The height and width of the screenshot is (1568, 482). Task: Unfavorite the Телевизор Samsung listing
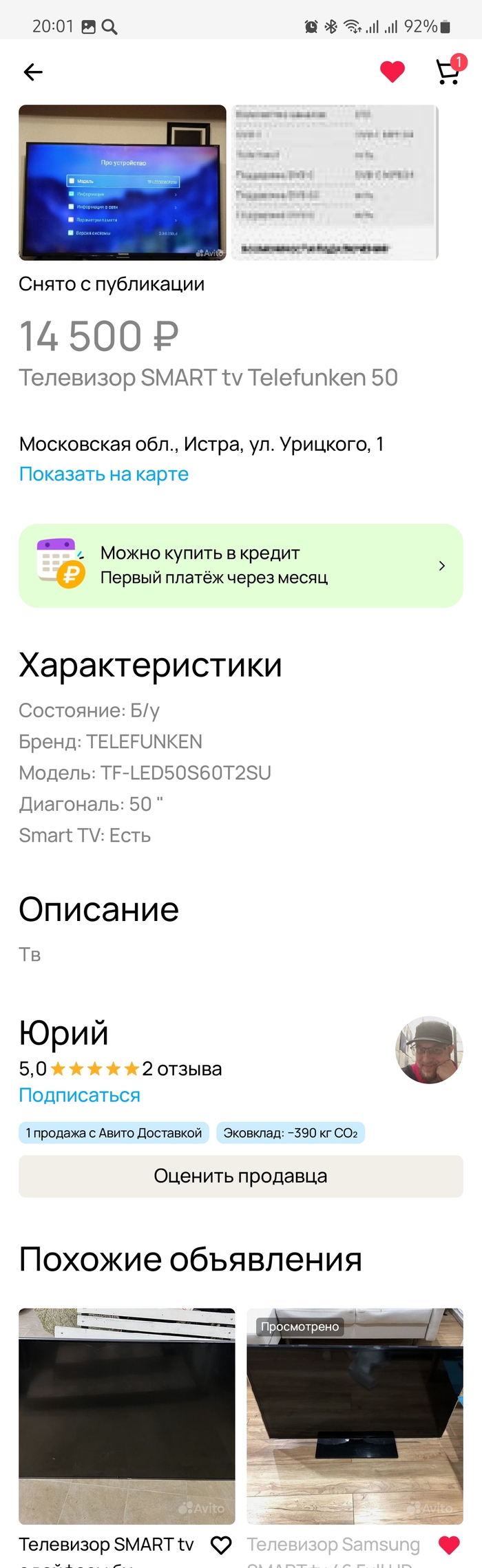[x=449, y=1545]
